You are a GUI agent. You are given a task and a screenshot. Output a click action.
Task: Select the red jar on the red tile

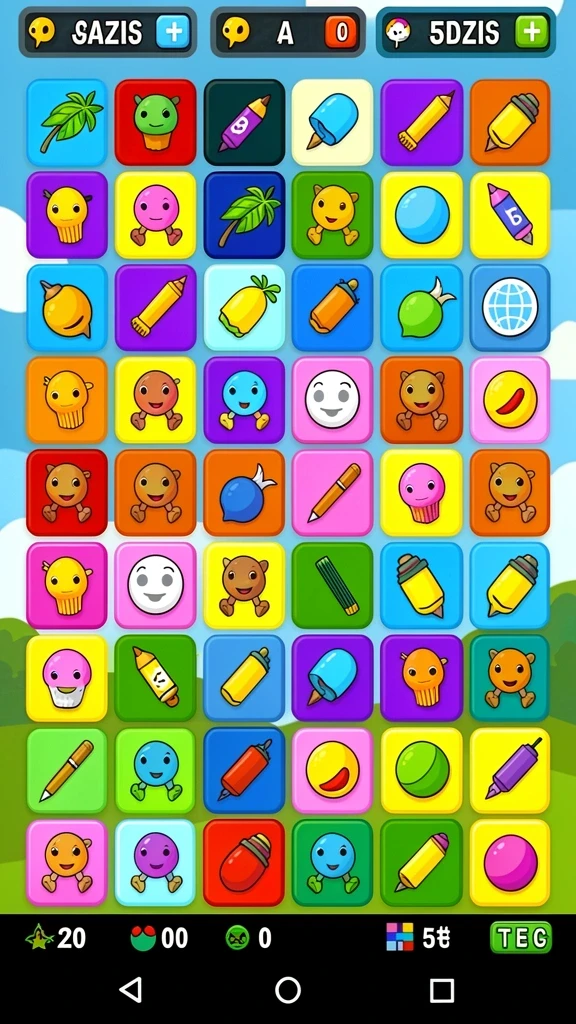pos(244,863)
